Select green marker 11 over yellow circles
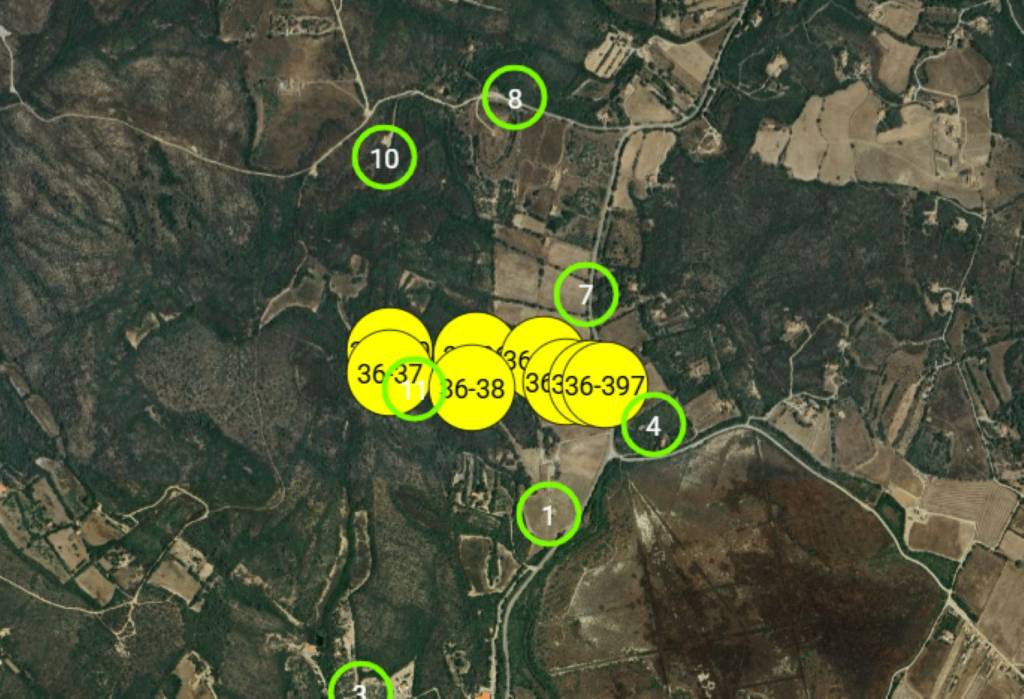Screen dimensions: 1024x699 pos(415,390)
